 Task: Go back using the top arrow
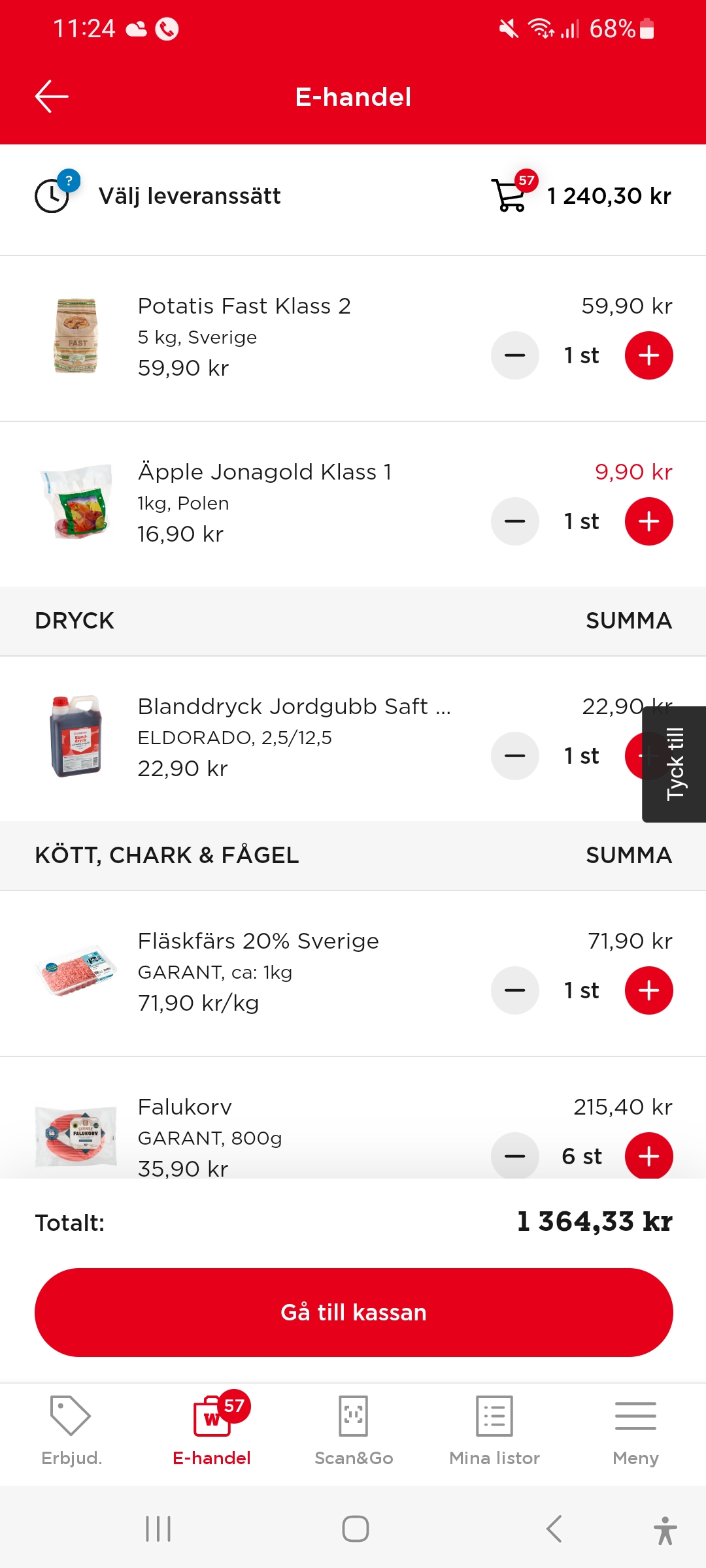(52, 97)
